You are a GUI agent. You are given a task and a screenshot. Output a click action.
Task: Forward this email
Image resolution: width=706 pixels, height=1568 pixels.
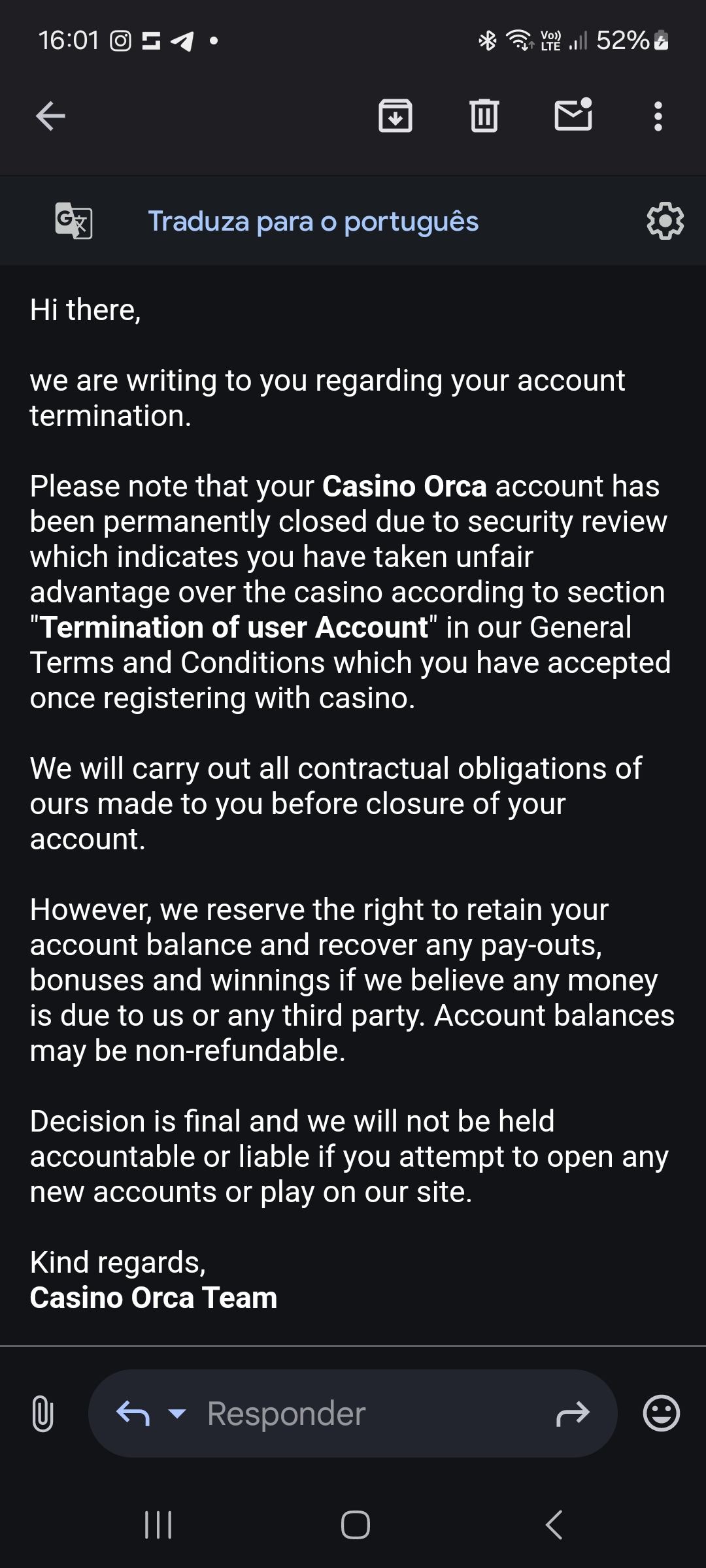coord(573,1414)
